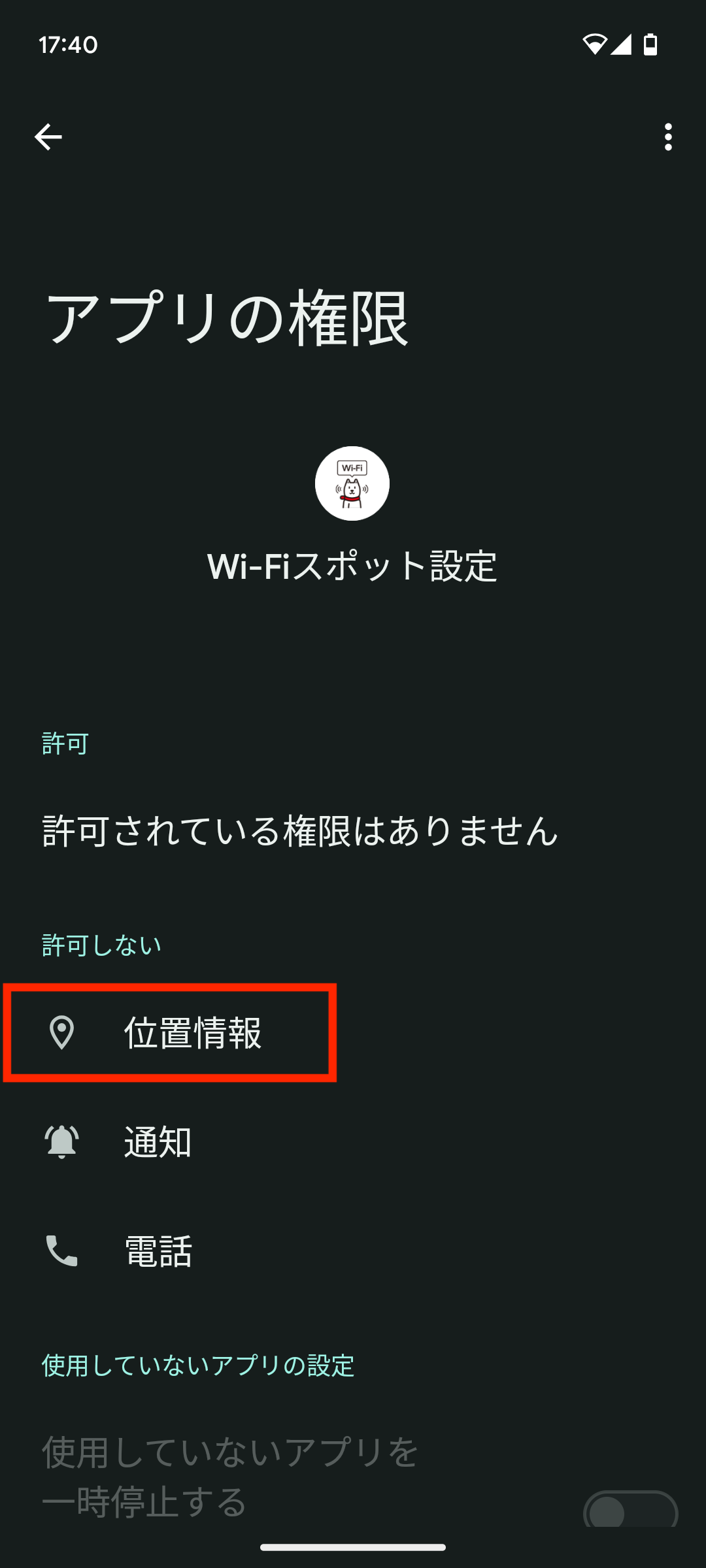The width and height of the screenshot is (706, 1568).
Task: Open the three-dot overflow menu
Action: 667,137
